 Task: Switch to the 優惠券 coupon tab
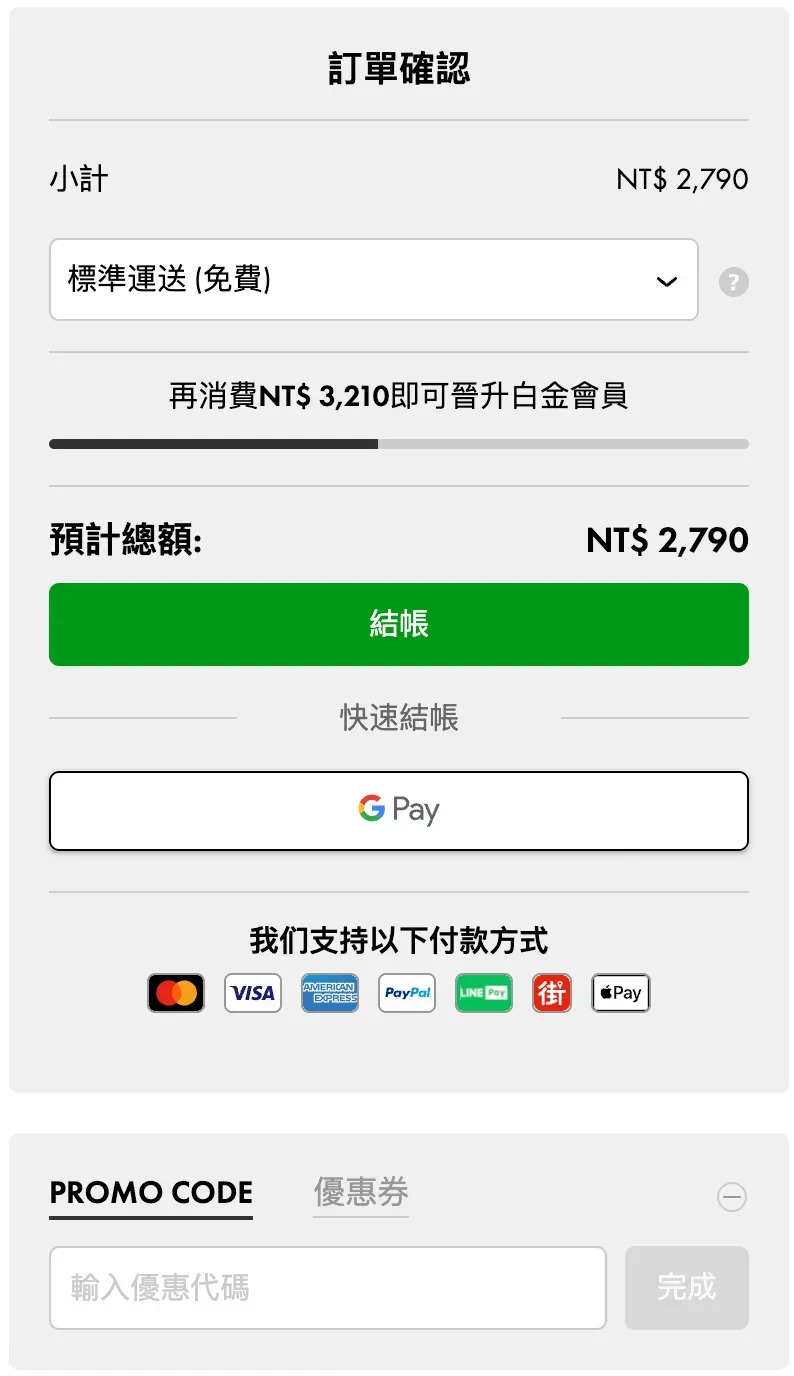(x=361, y=1193)
